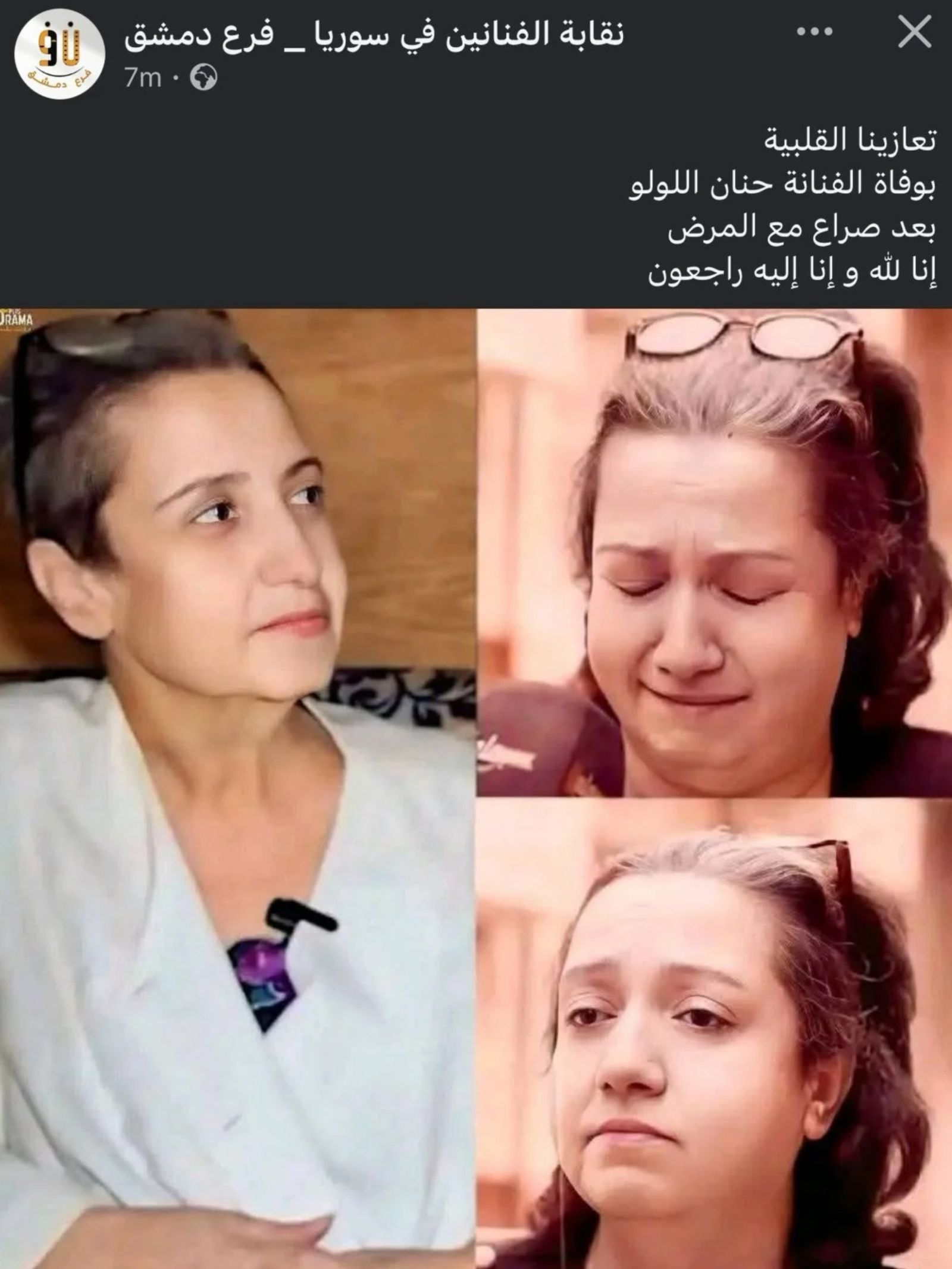Open نقابة الفنانين في سوريا page name

tap(374, 36)
